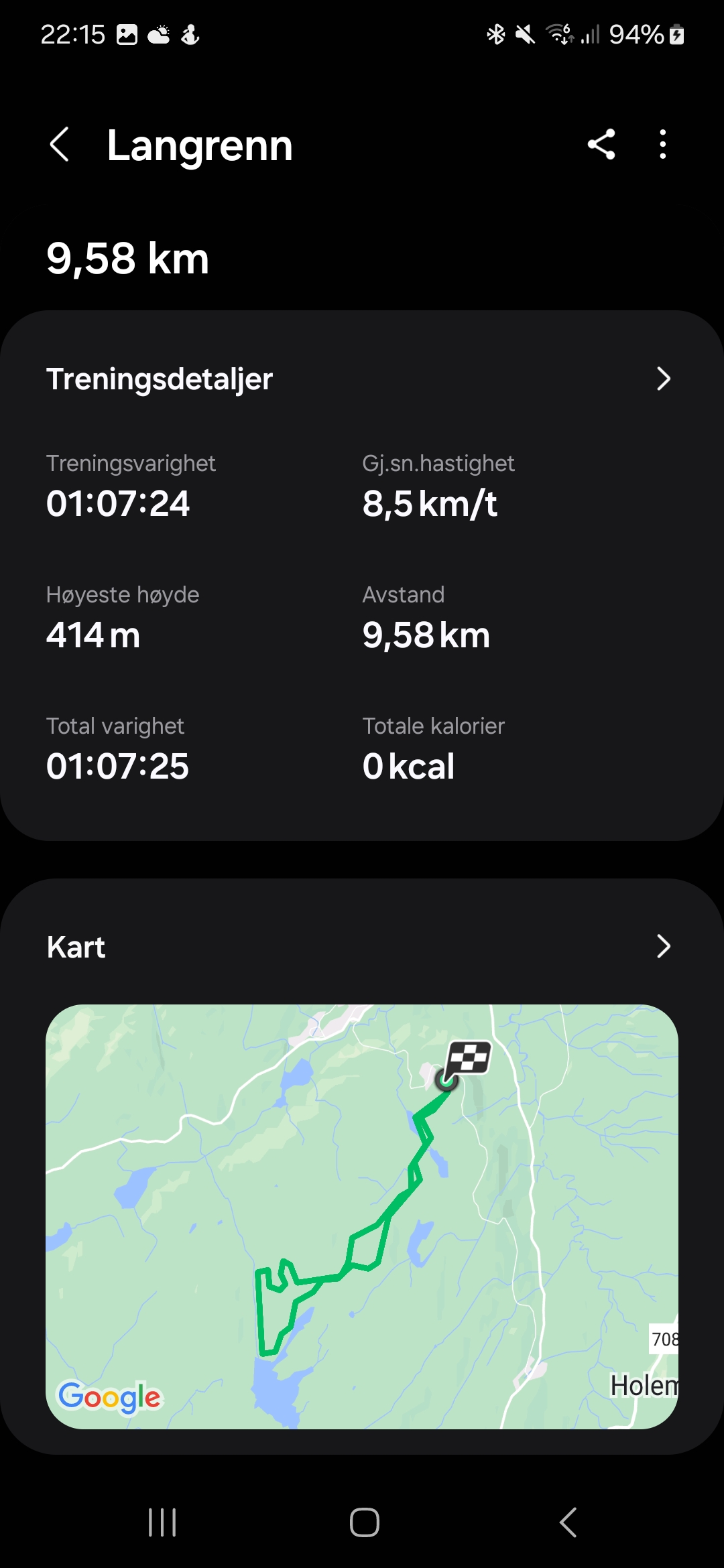The height and width of the screenshot is (1568, 724).
Task: Go back from the Langrenn screen
Action: pos(60,145)
